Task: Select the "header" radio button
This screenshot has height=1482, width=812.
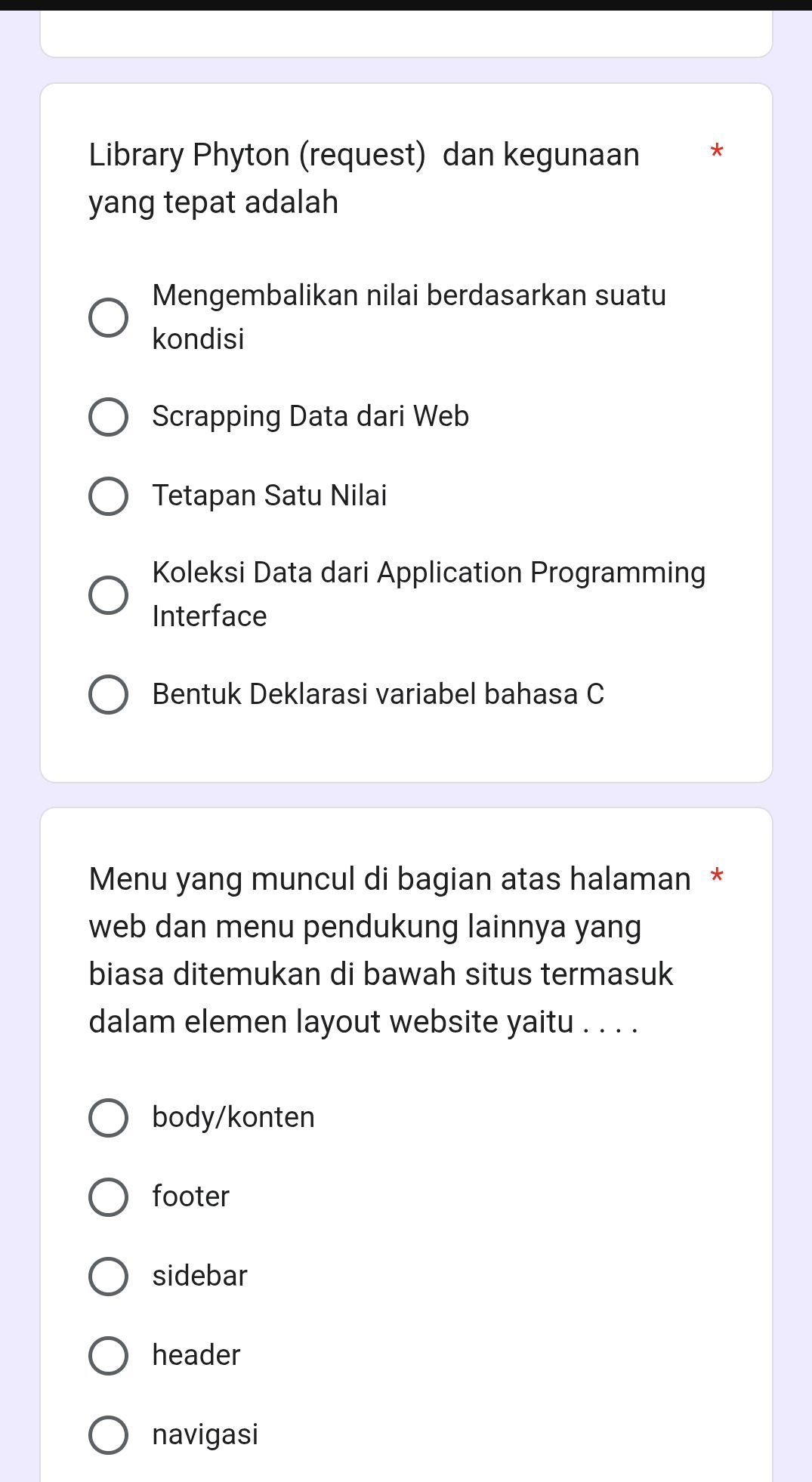Action: pos(108,1354)
